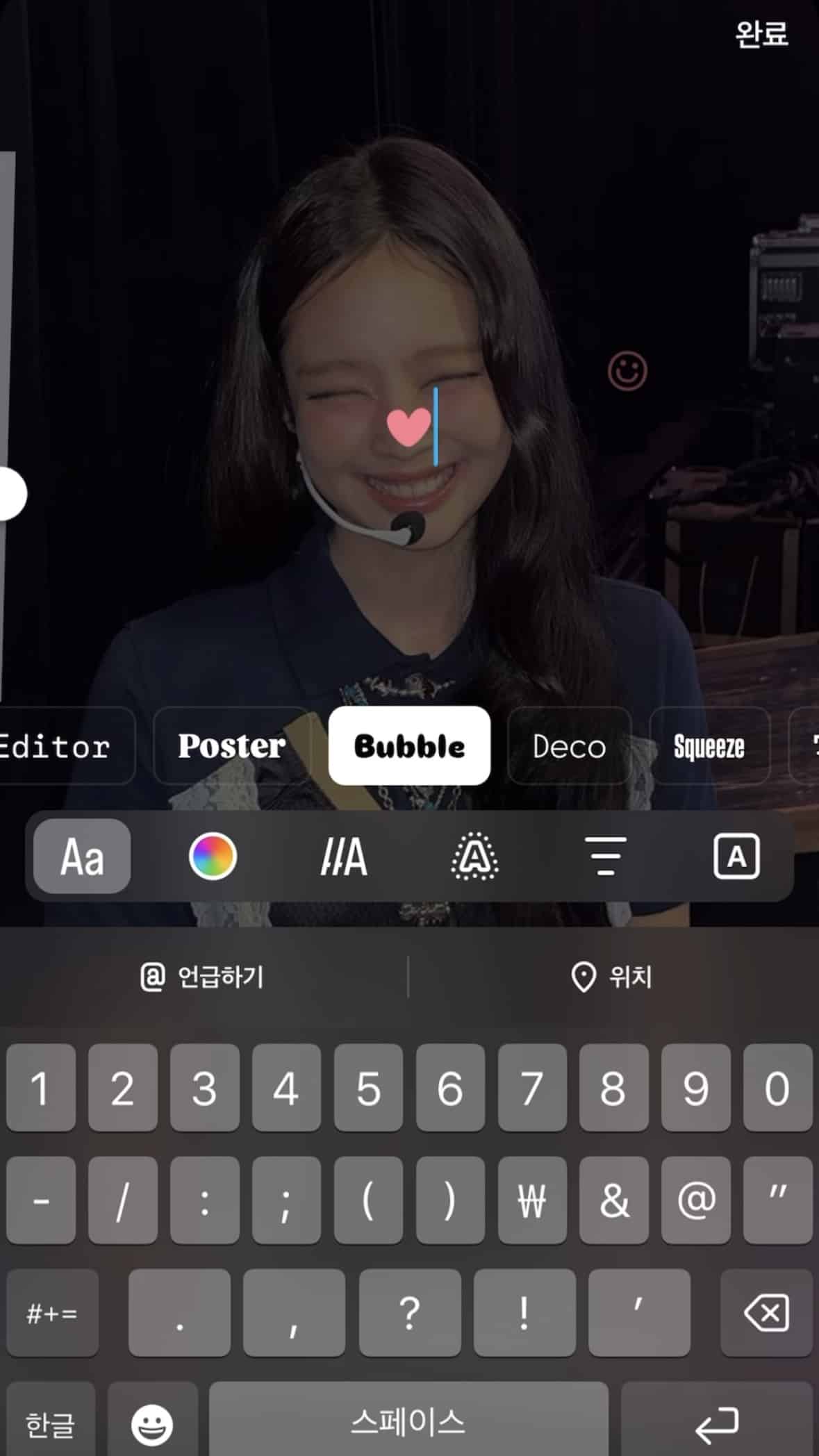819x1456 pixels.
Task: Tap 완료 to finish editing text
Action: (761, 33)
